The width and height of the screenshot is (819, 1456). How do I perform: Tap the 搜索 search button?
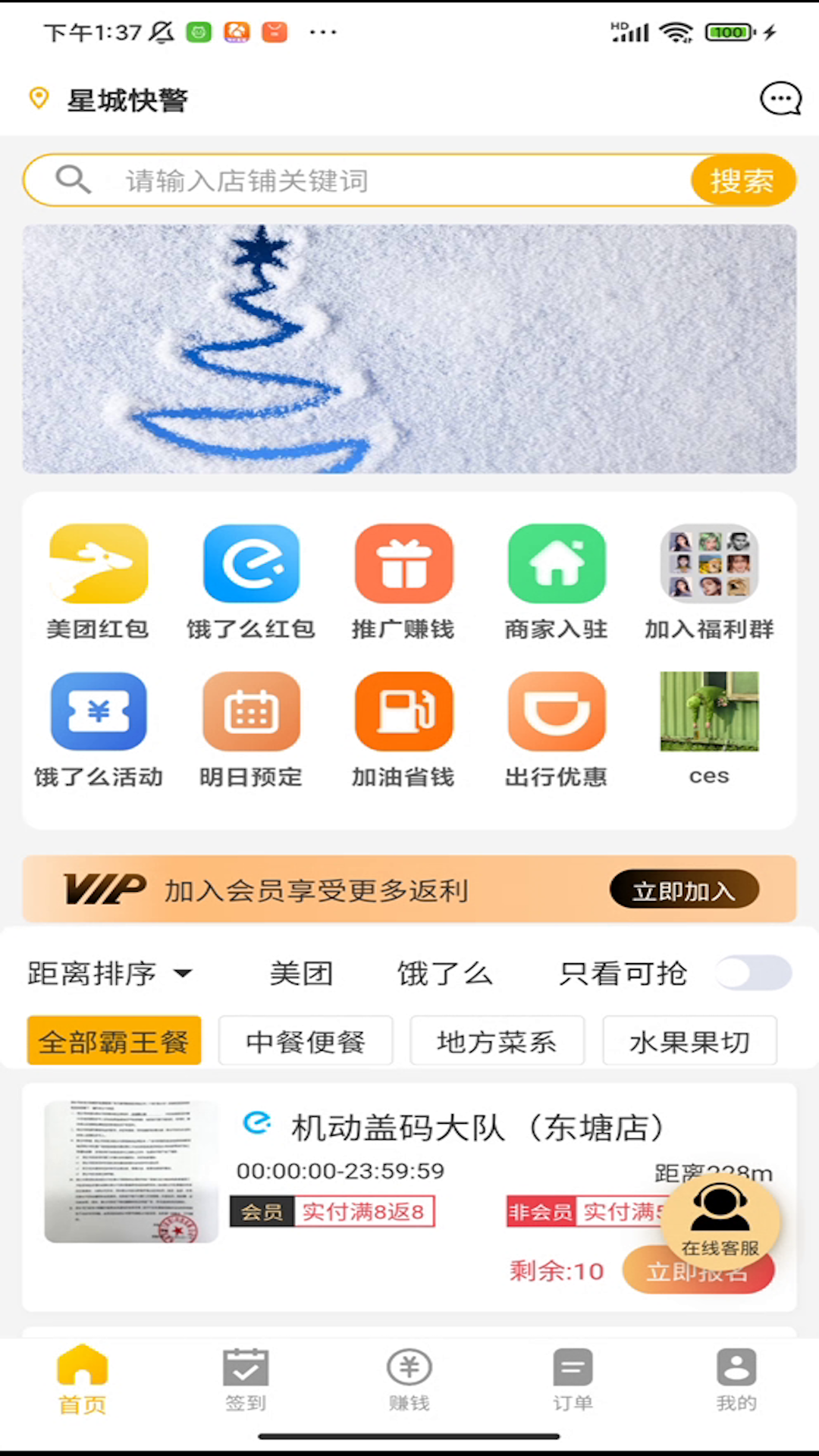point(742,181)
